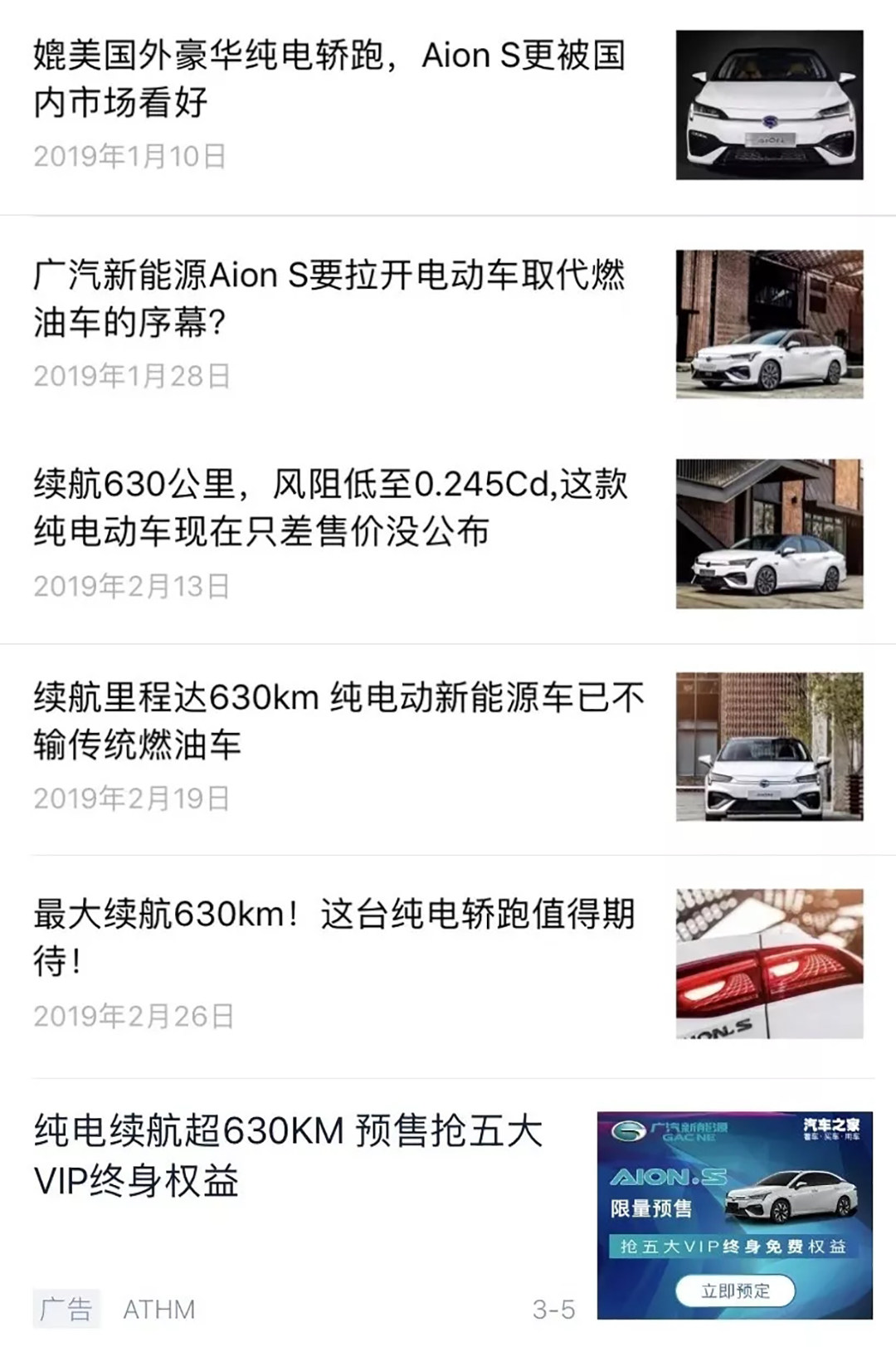Viewport: 896px width, 1347px height.
Task: Open the article about 广汽新能源Aion S
Action: 329,298
